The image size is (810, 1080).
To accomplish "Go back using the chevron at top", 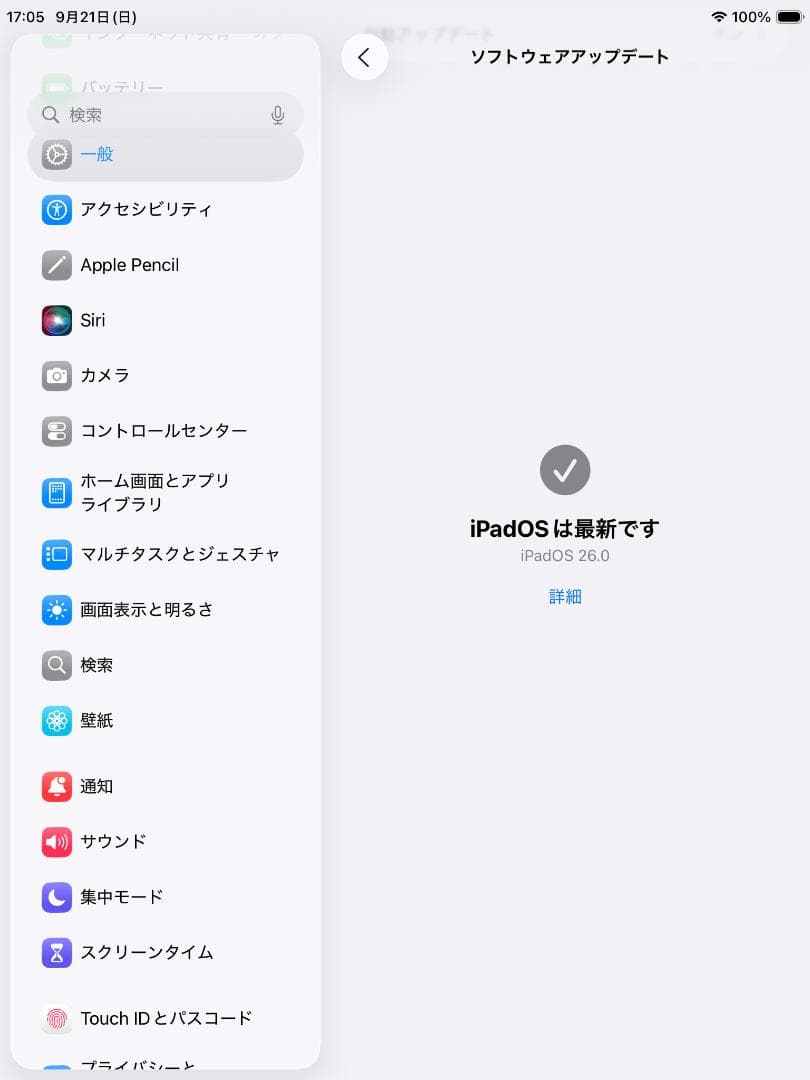I will pos(364,57).
